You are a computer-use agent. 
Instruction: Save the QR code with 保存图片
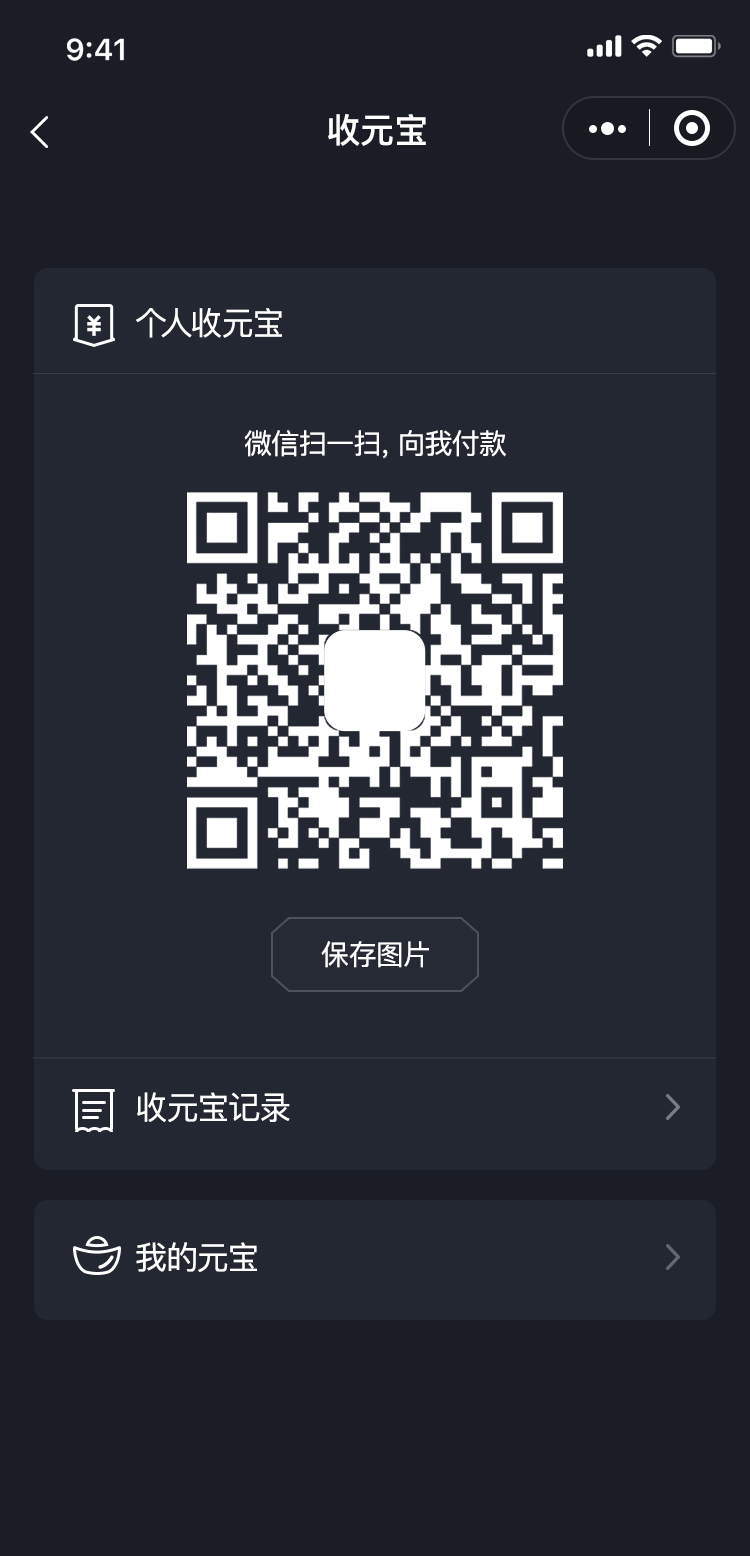375,954
